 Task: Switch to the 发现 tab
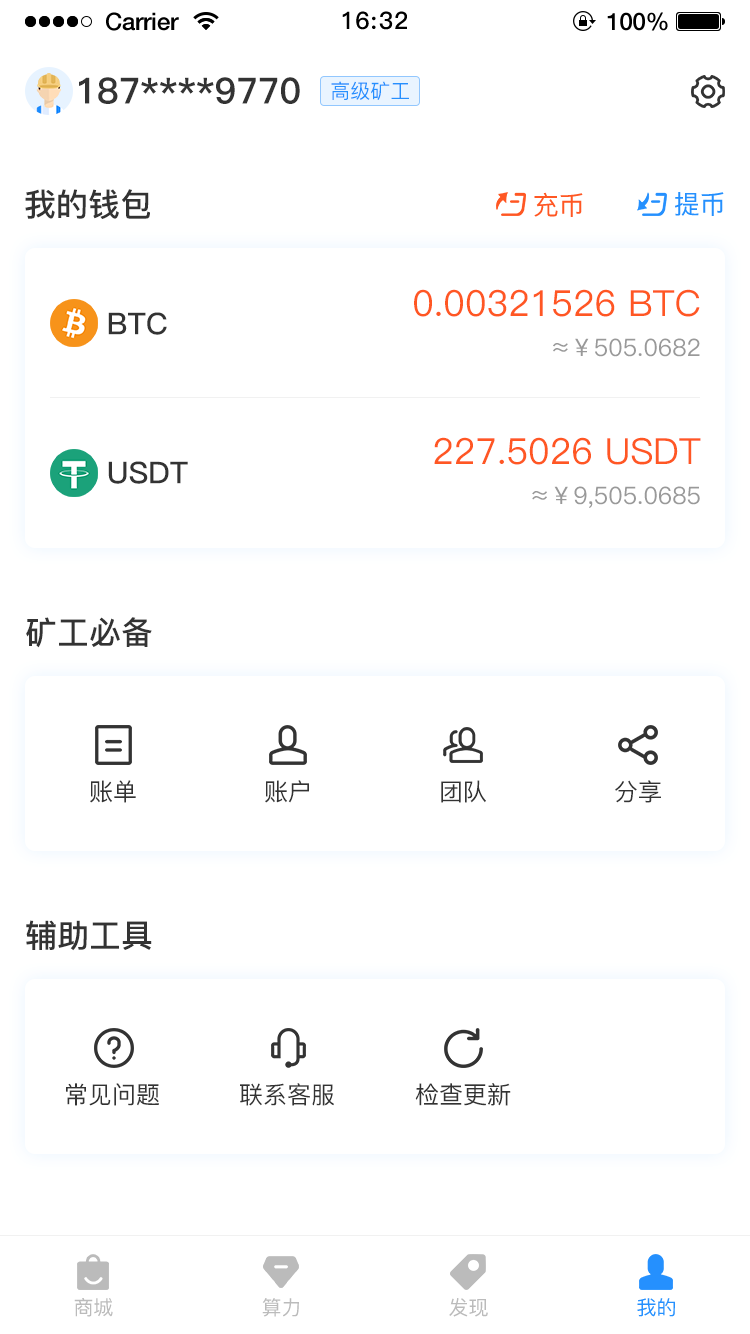coord(468,1286)
